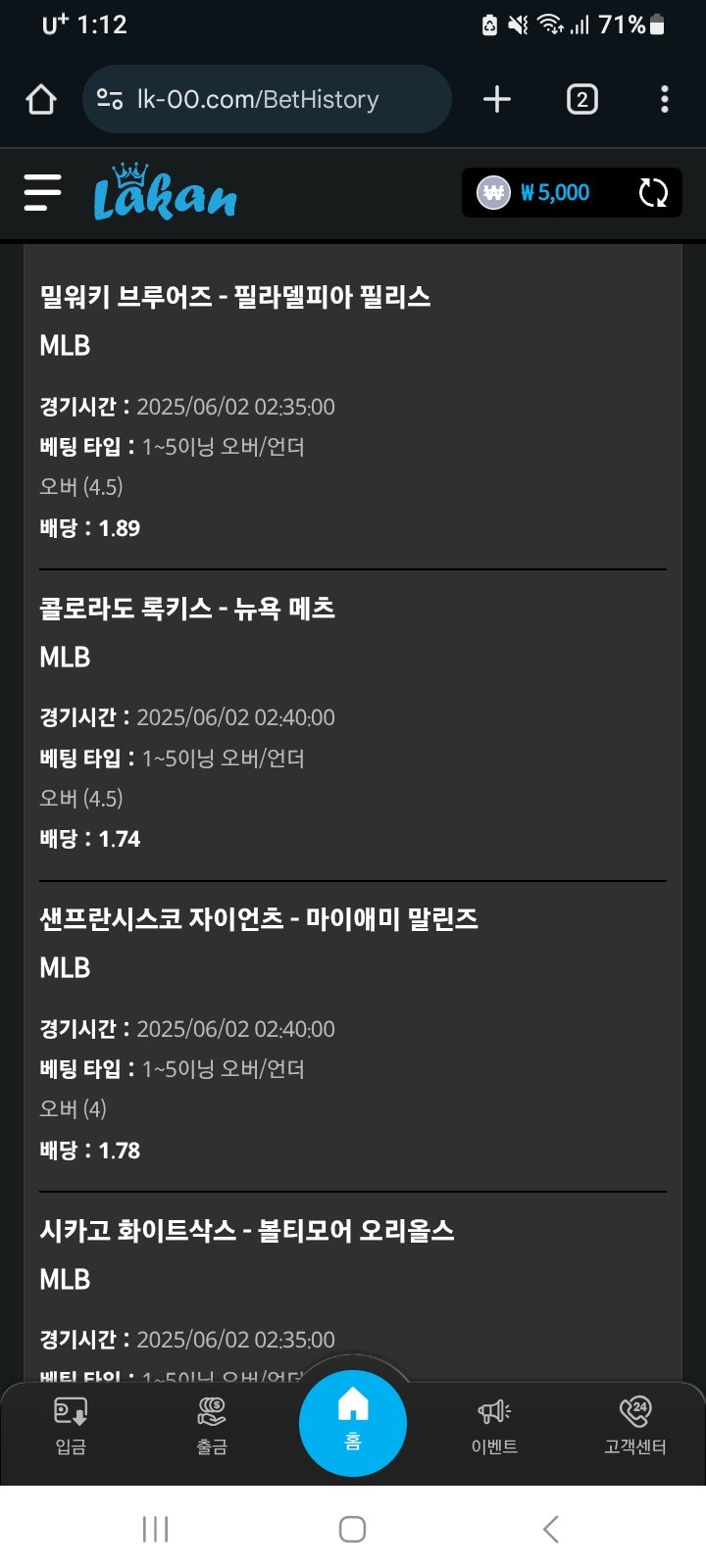Screen dimensions: 706x1568
Task: Open the system recent apps view
Action: (155, 1529)
